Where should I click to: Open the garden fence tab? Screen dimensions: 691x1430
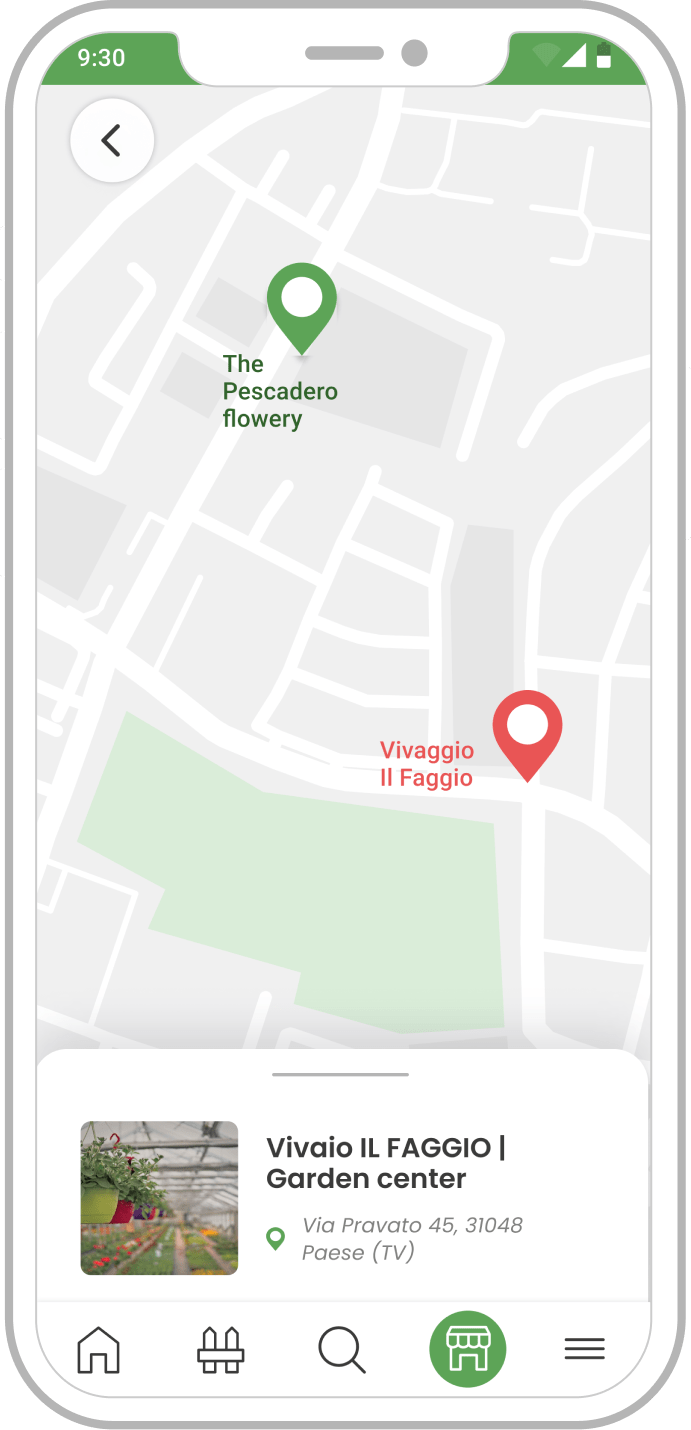coord(221,1349)
